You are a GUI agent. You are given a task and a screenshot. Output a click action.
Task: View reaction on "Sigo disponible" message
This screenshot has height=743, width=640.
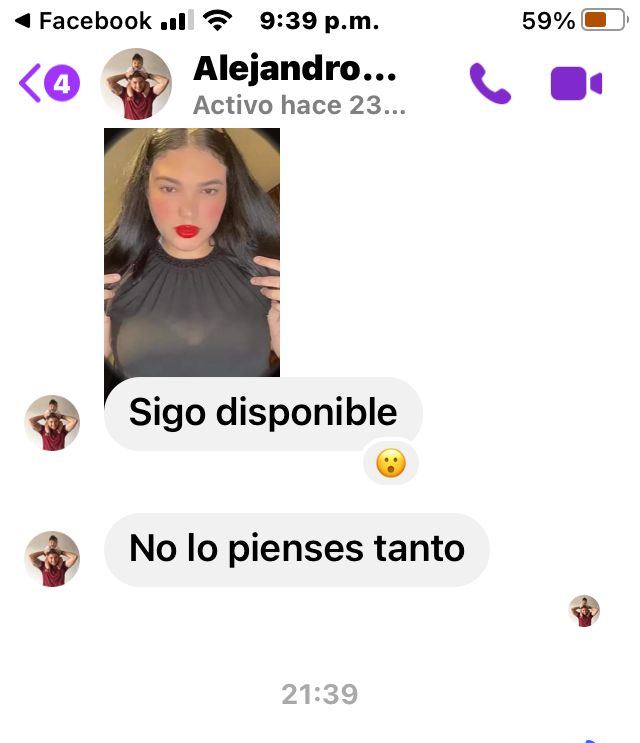point(391,464)
